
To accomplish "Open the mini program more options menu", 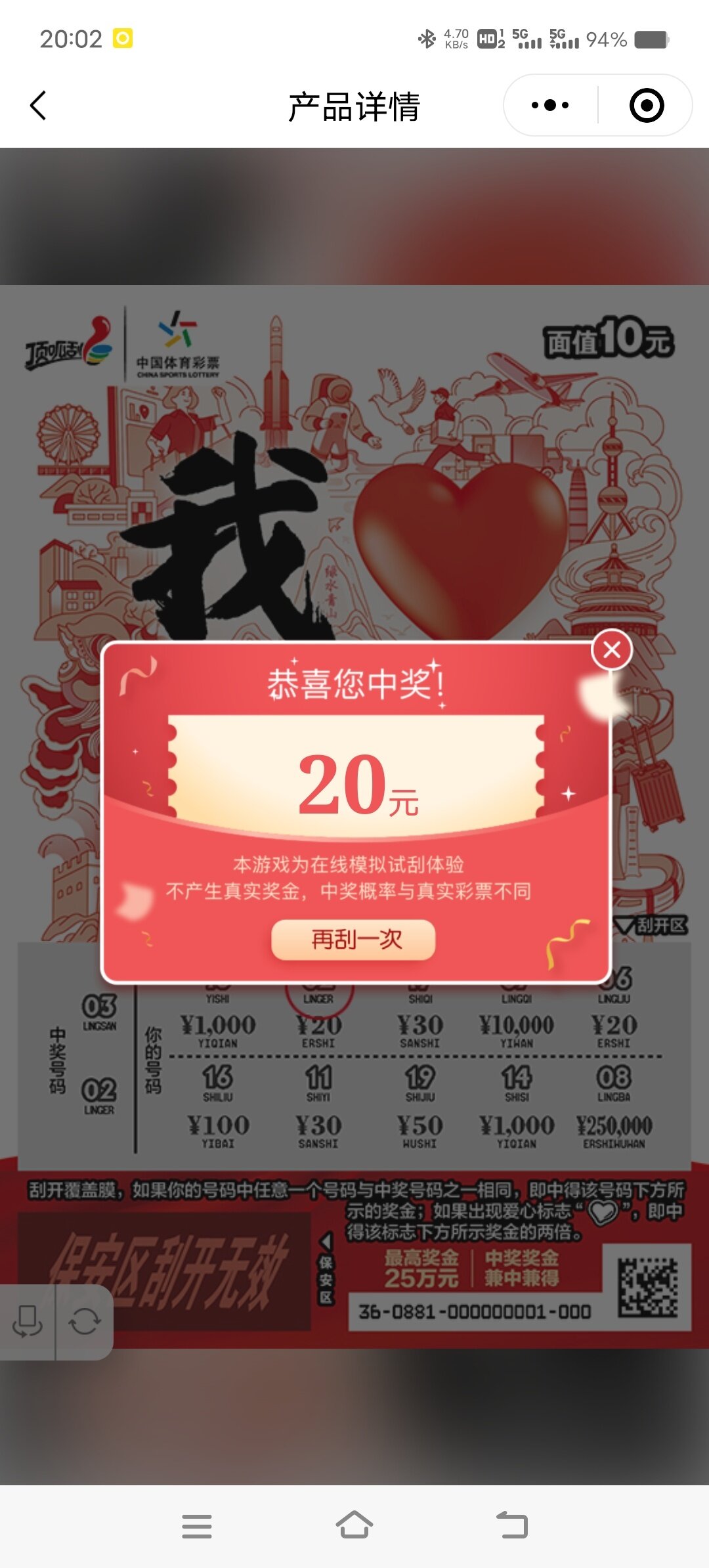I will pyautogui.click(x=550, y=105).
